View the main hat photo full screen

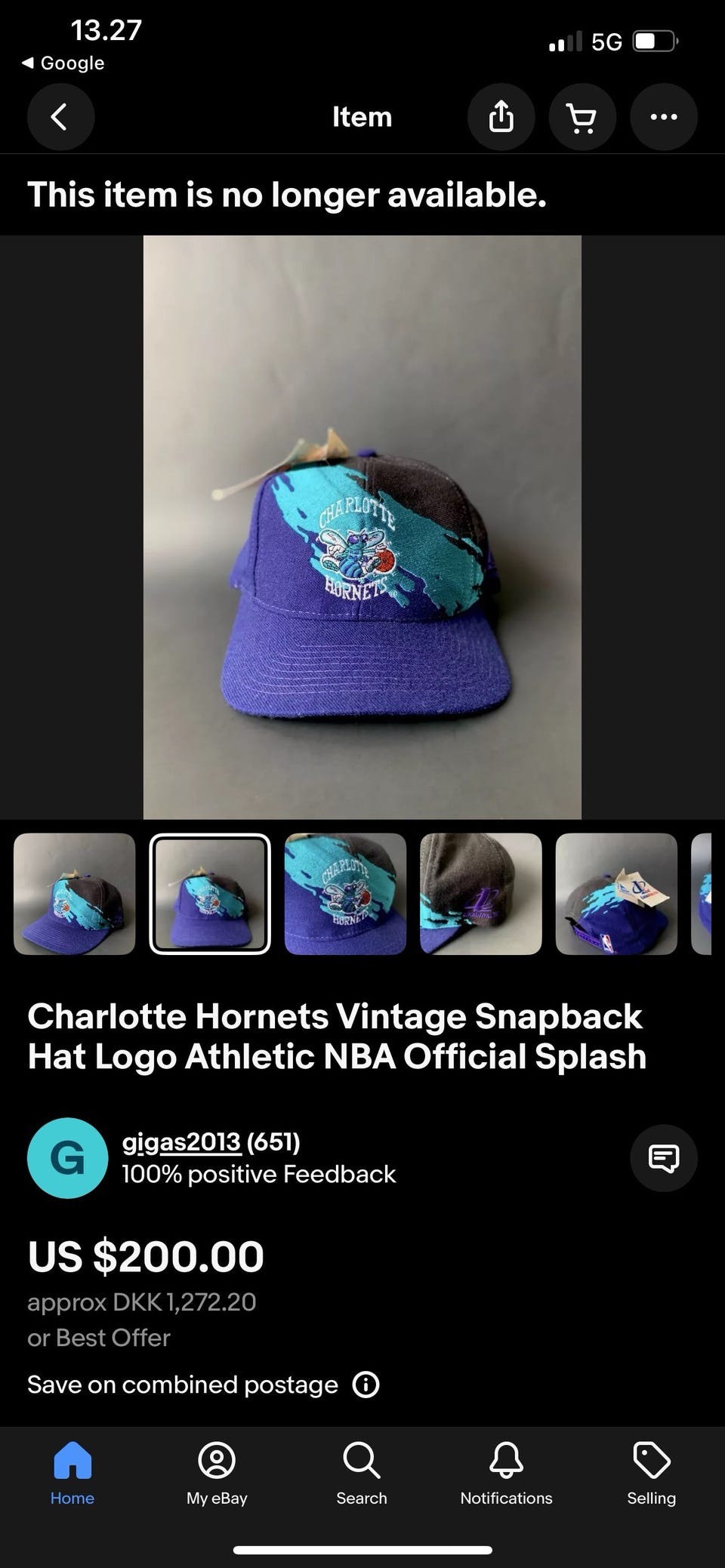[362, 527]
